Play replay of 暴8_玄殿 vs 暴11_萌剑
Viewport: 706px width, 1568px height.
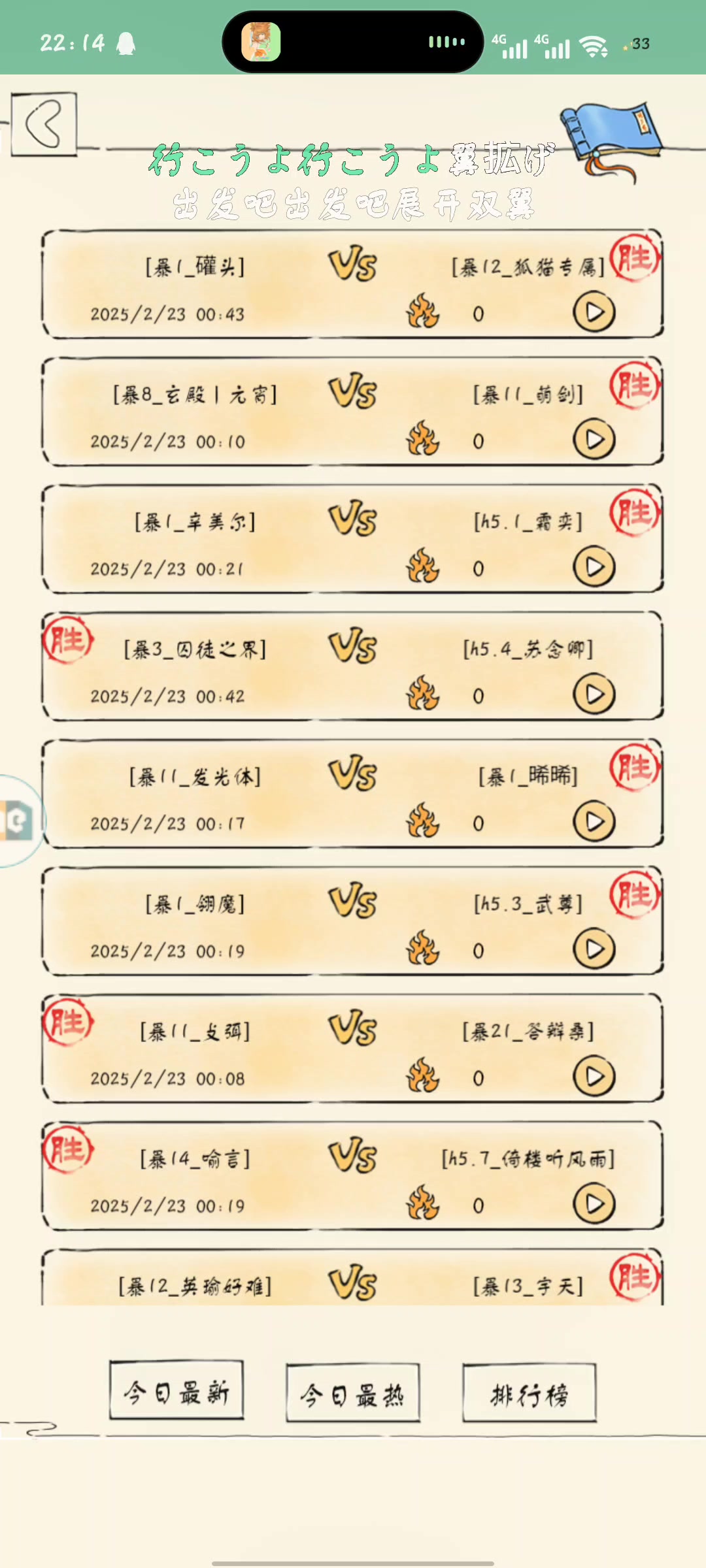pyautogui.click(x=594, y=440)
